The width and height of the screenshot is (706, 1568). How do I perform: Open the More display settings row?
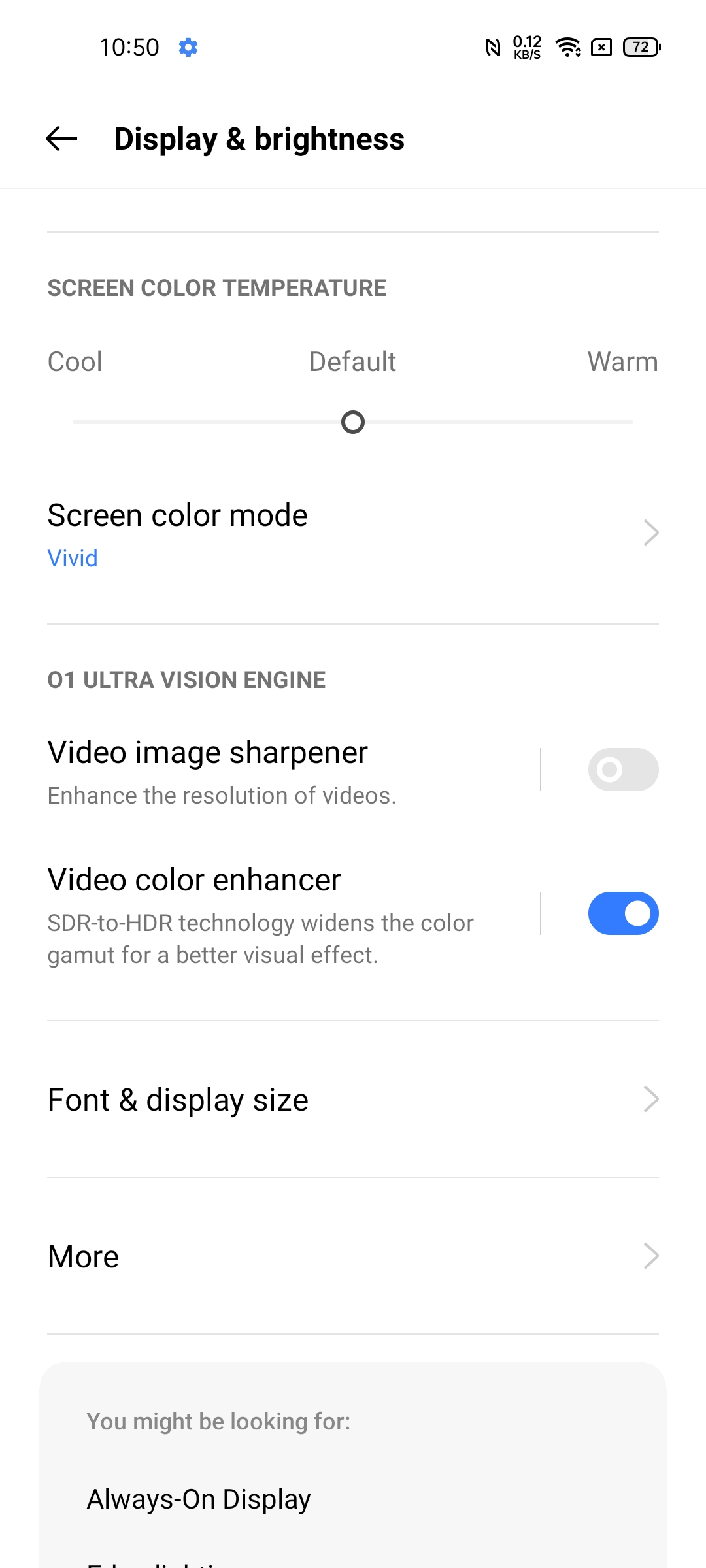click(x=353, y=1256)
